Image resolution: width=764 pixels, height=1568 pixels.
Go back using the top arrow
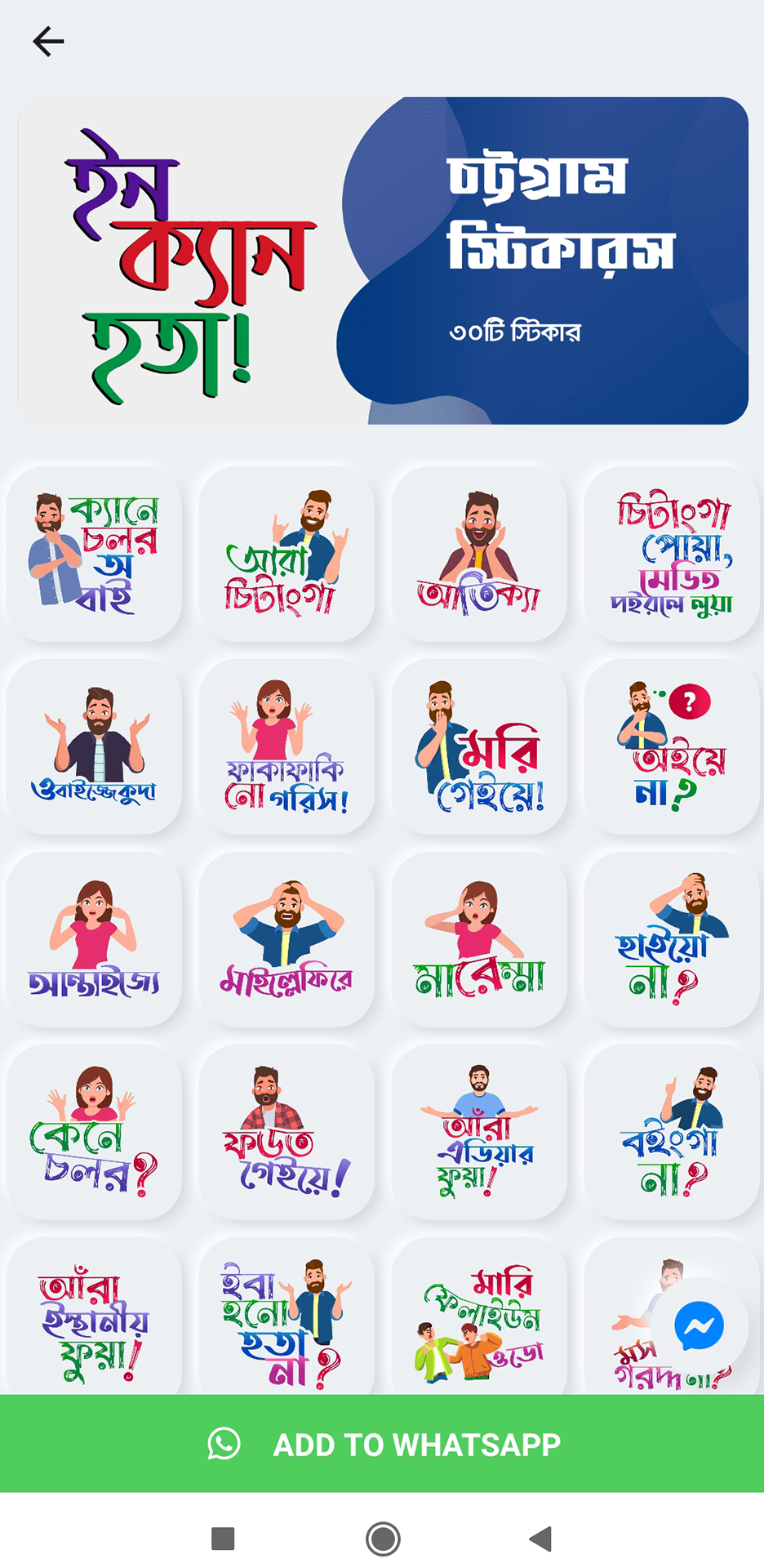tap(48, 41)
